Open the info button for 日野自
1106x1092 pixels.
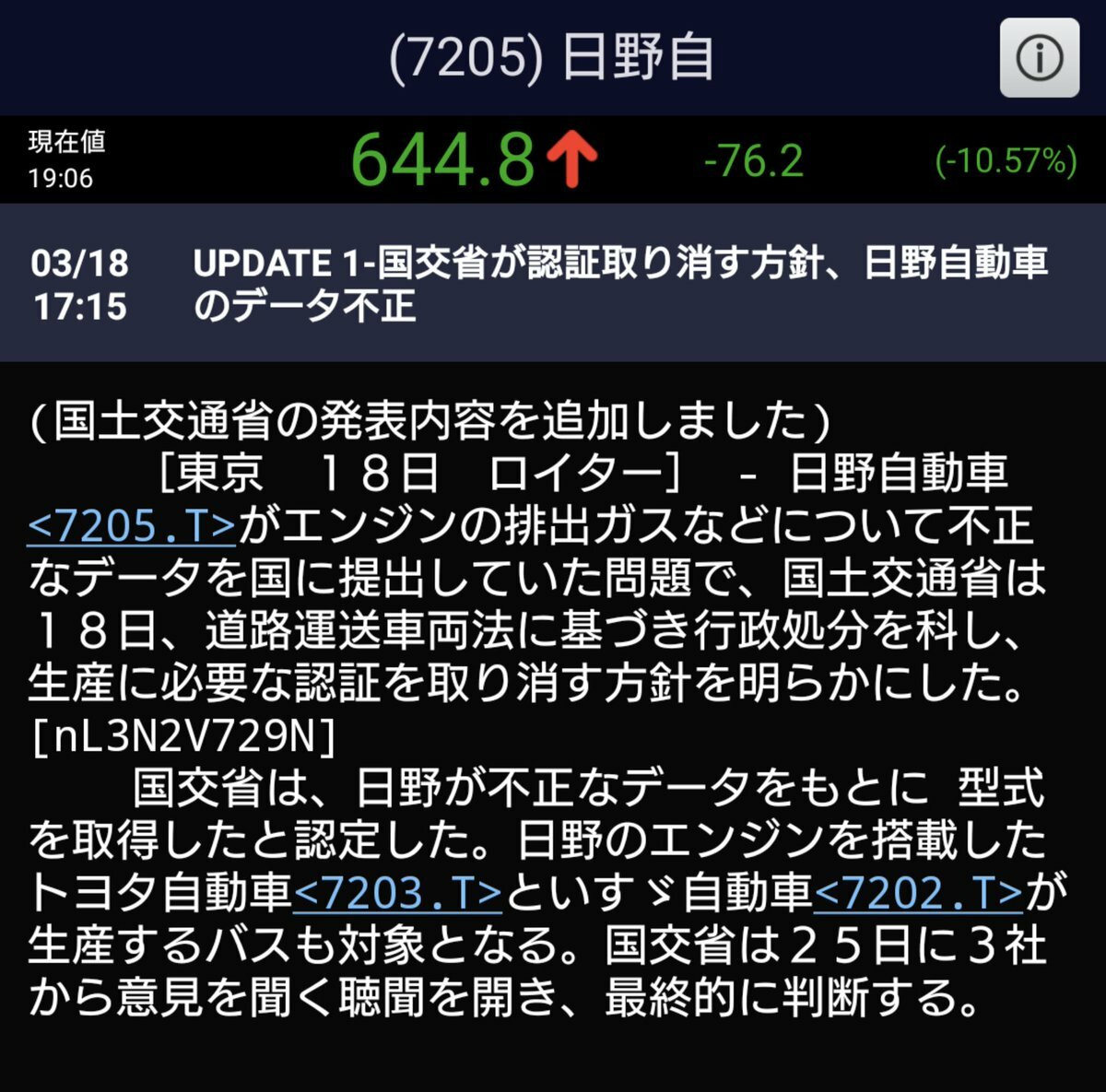pos(1039,58)
